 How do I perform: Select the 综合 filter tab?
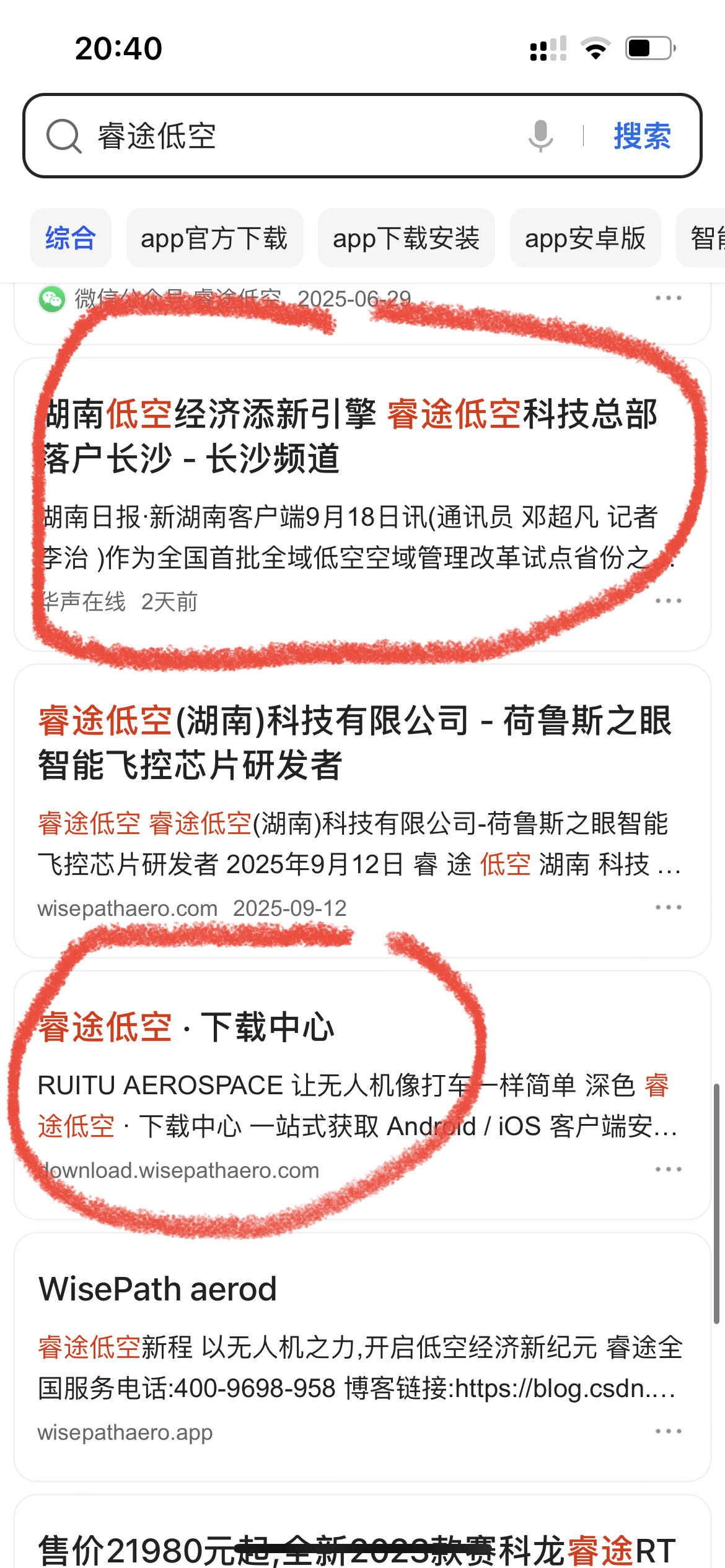[71, 238]
